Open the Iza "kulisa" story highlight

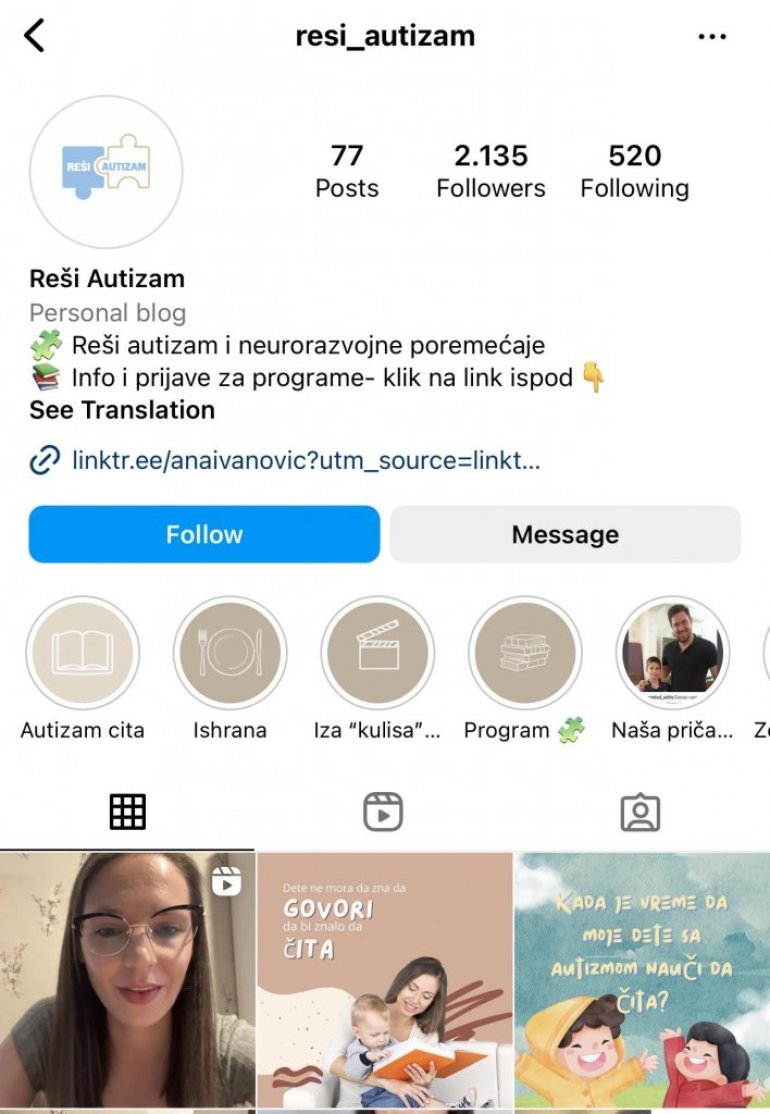[378, 654]
